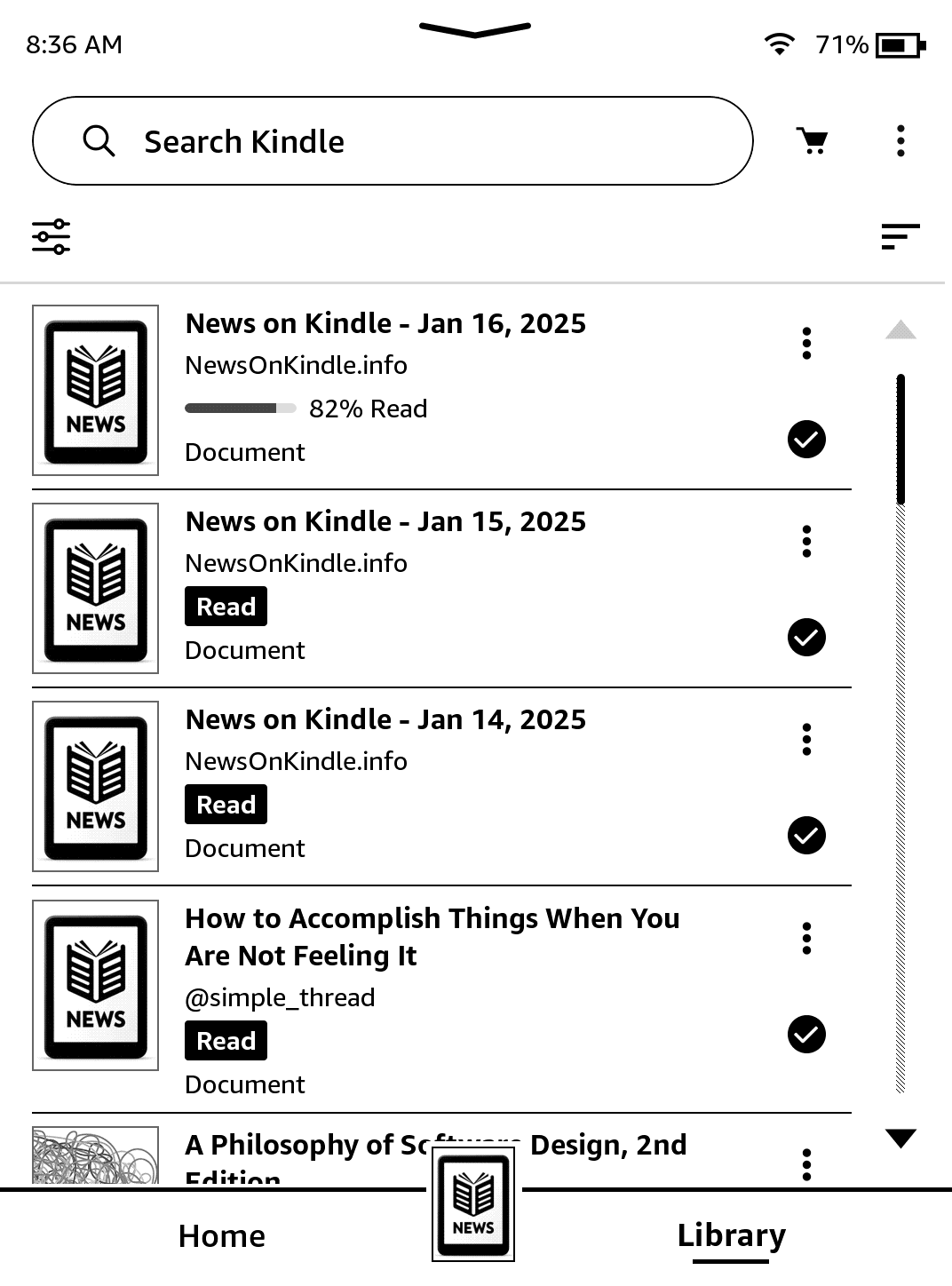
Task: Open the sort options icon
Action: (900, 236)
